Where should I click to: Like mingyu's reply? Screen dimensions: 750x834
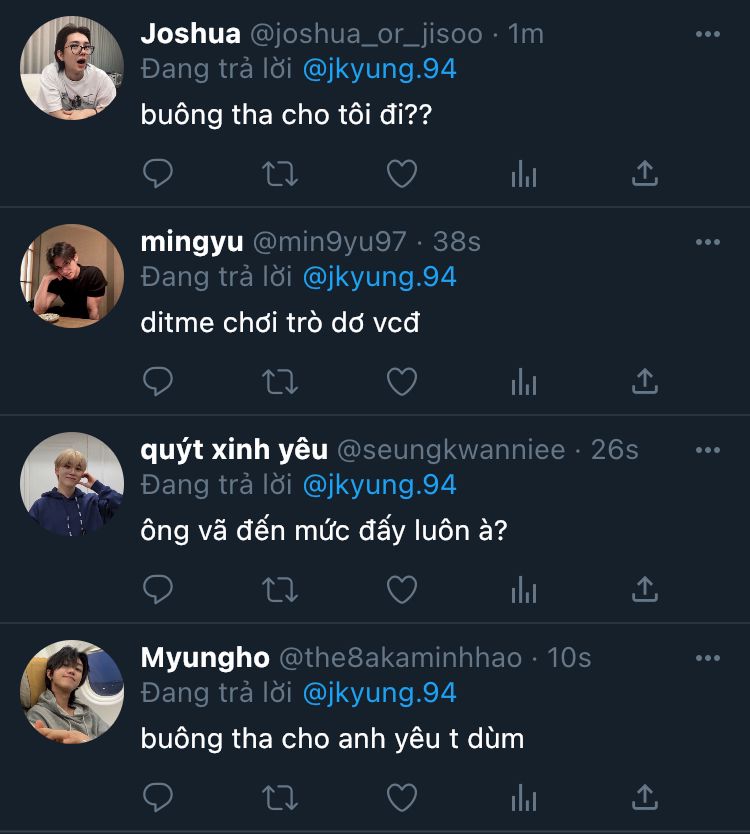402,381
